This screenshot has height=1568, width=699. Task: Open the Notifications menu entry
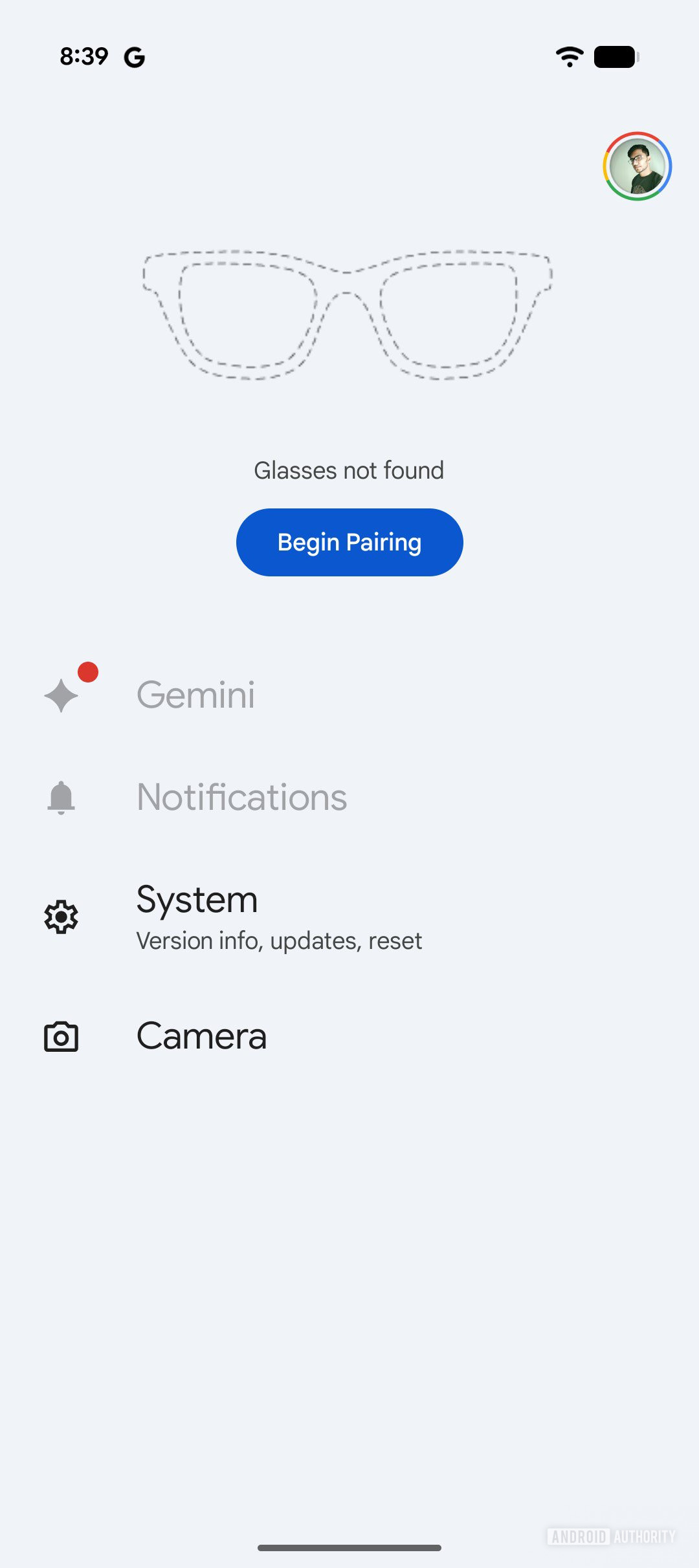point(241,798)
